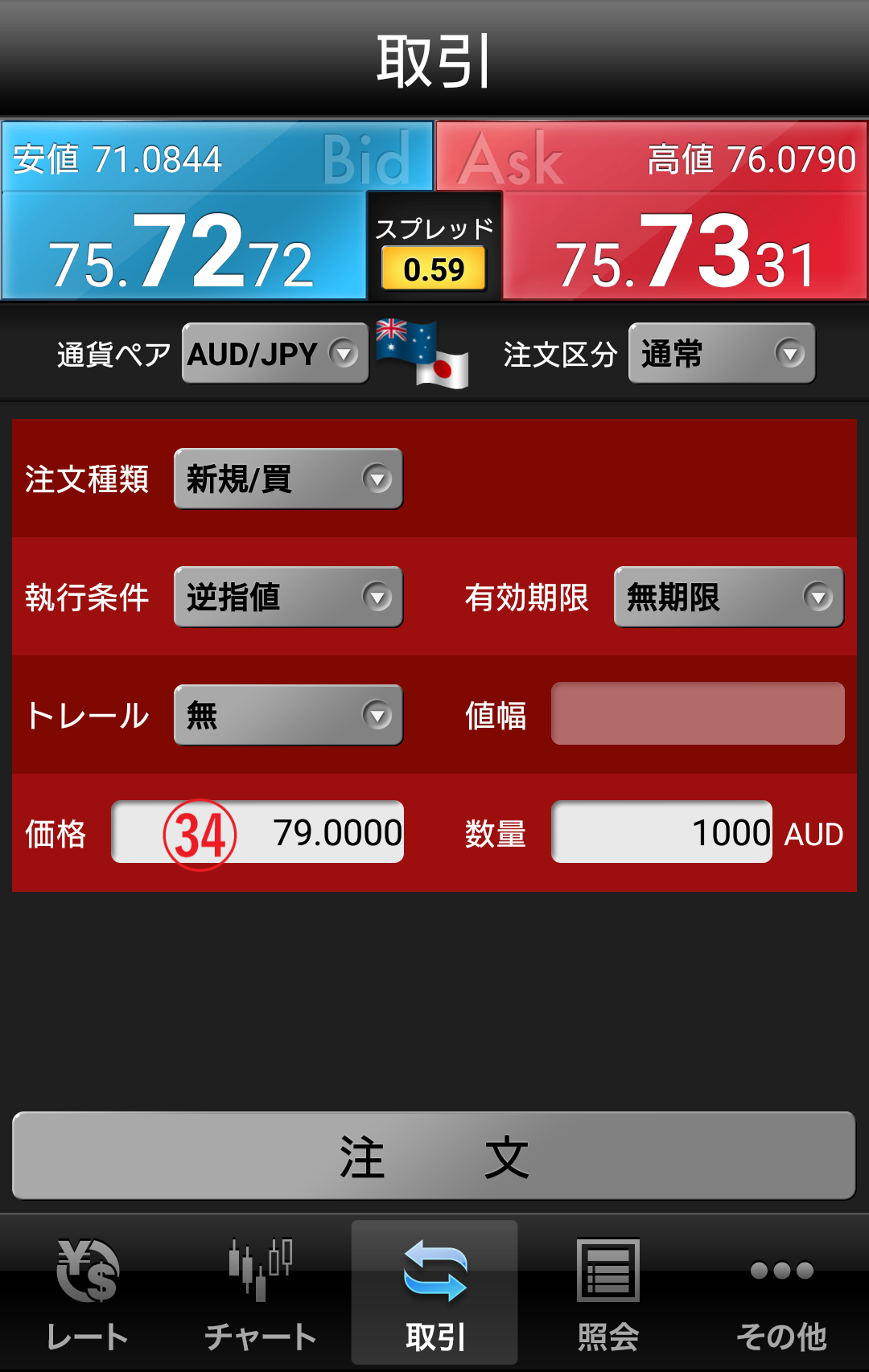The width and height of the screenshot is (869, 1372).
Task: Change the 執行条件 dropdown from 逆指値
Action: [288, 598]
